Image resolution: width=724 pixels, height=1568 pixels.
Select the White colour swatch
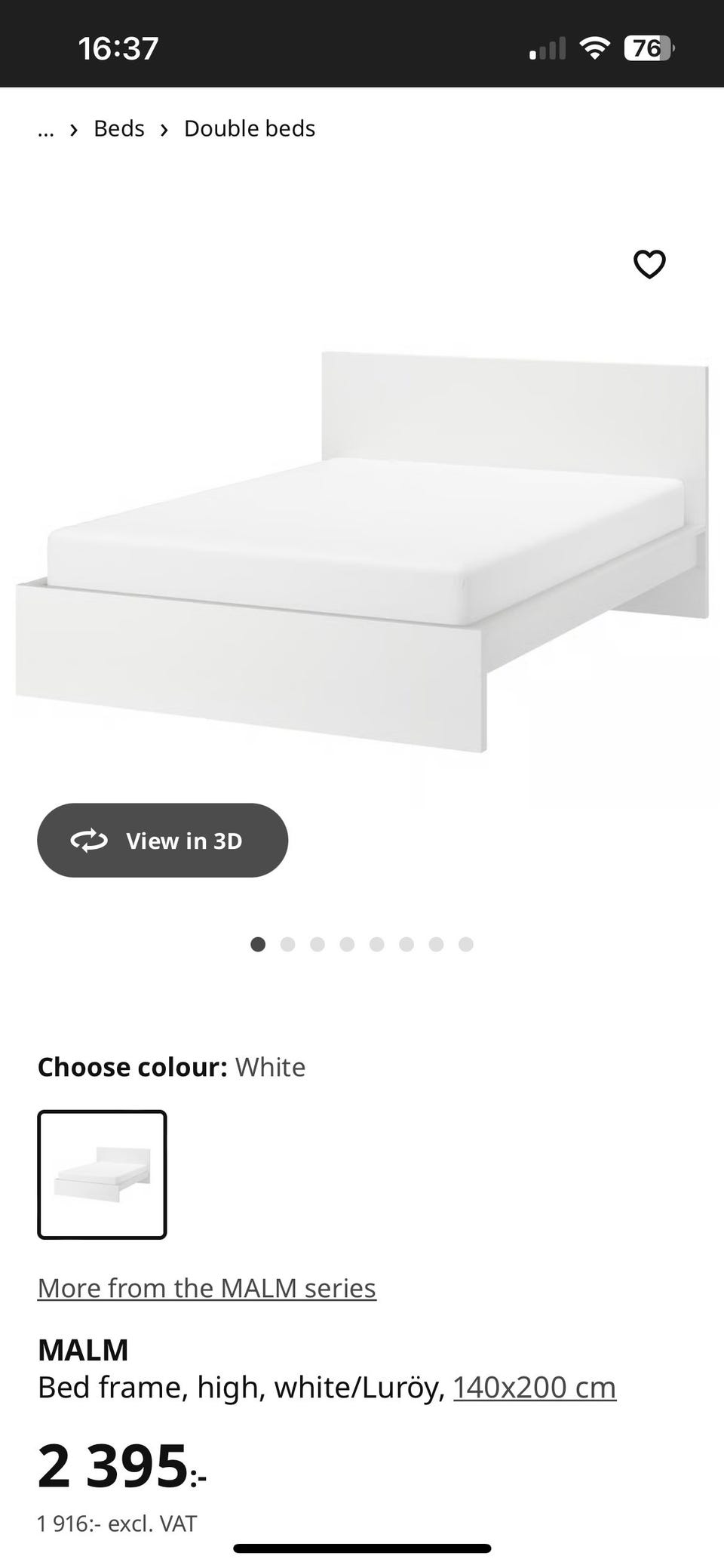click(x=102, y=1174)
